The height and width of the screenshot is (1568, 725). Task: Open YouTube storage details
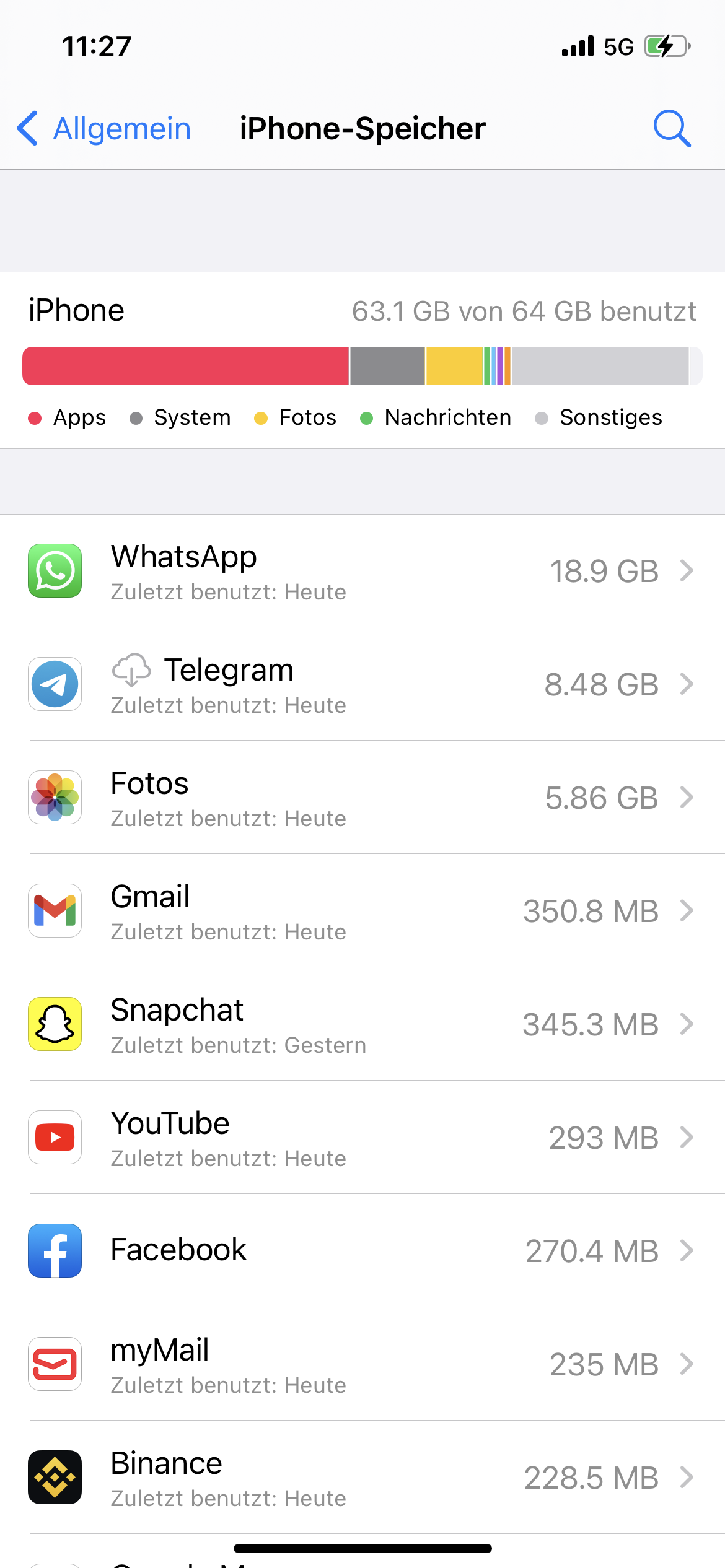click(x=362, y=1138)
